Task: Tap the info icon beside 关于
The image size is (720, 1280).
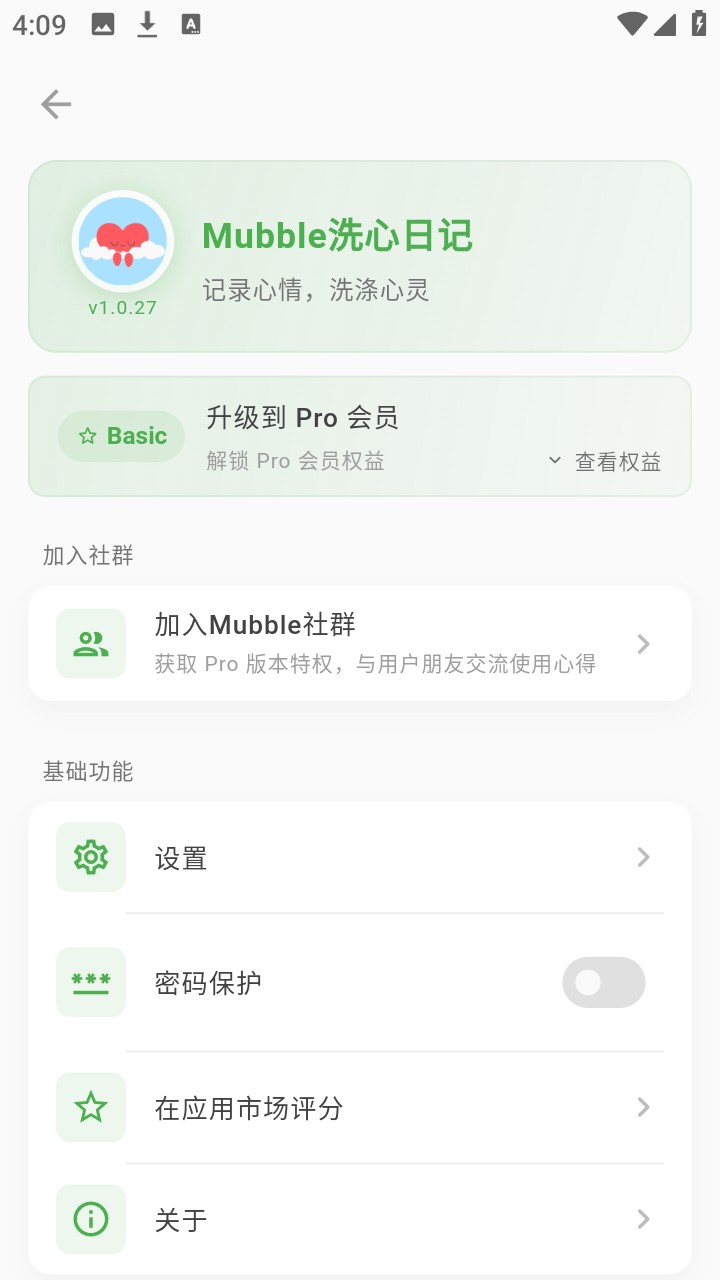Action: [90, 1219]
